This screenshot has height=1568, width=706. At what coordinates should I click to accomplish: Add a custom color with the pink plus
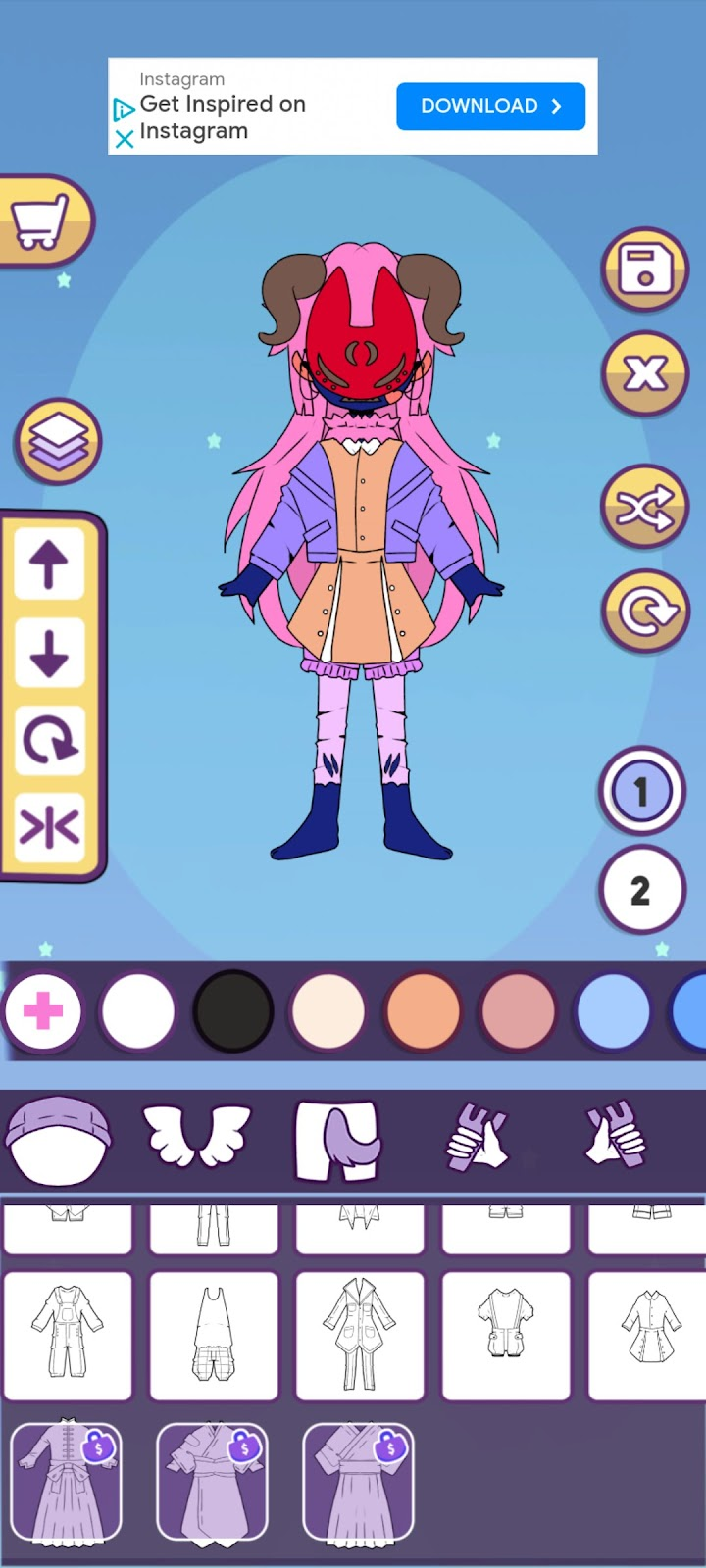[x=42, y=1011]
